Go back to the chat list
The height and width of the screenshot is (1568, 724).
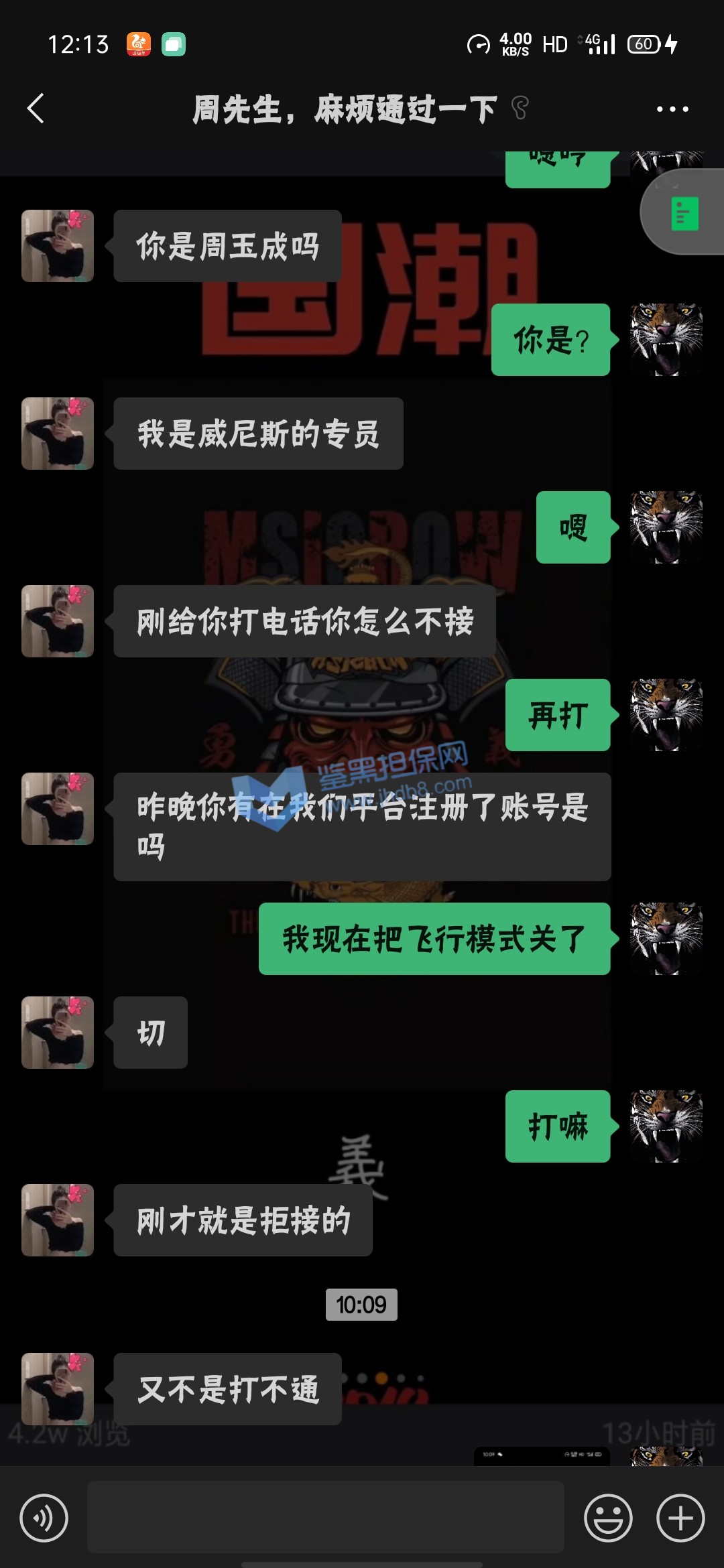[36, 109]
